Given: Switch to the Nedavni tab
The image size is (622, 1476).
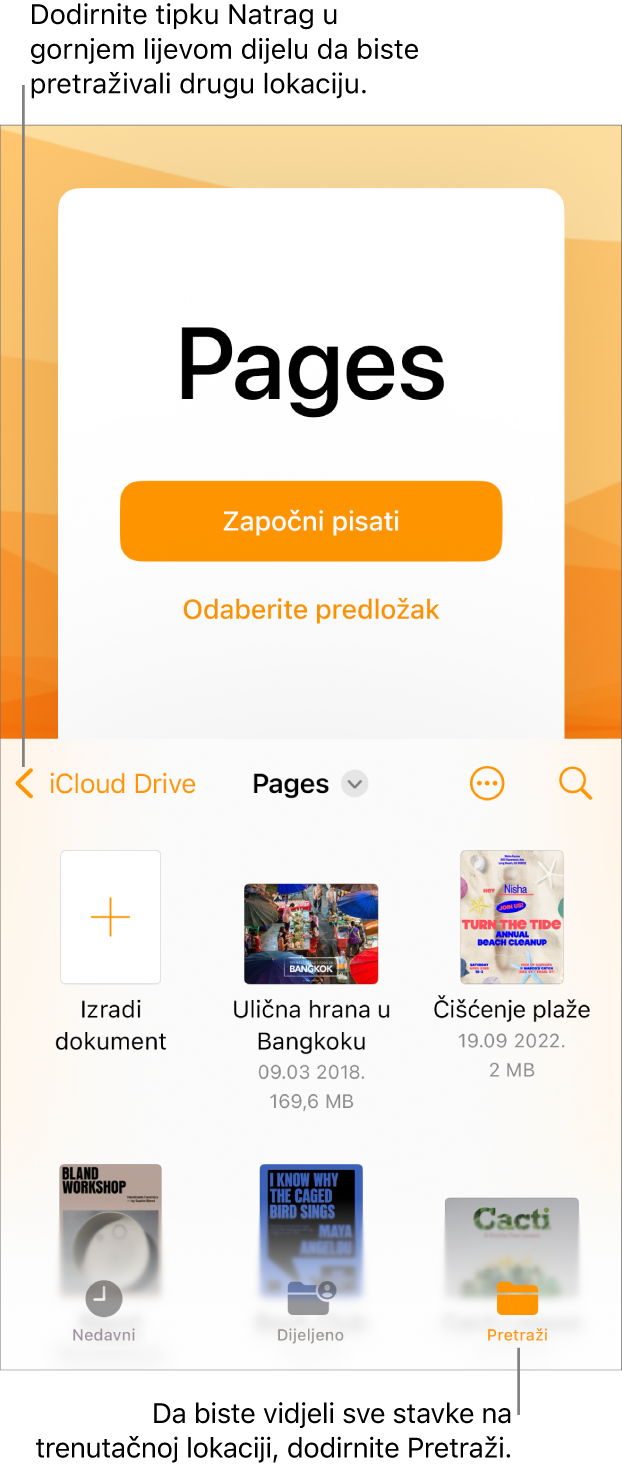Looking at the screenshot, I should (x=104, y=1312).
